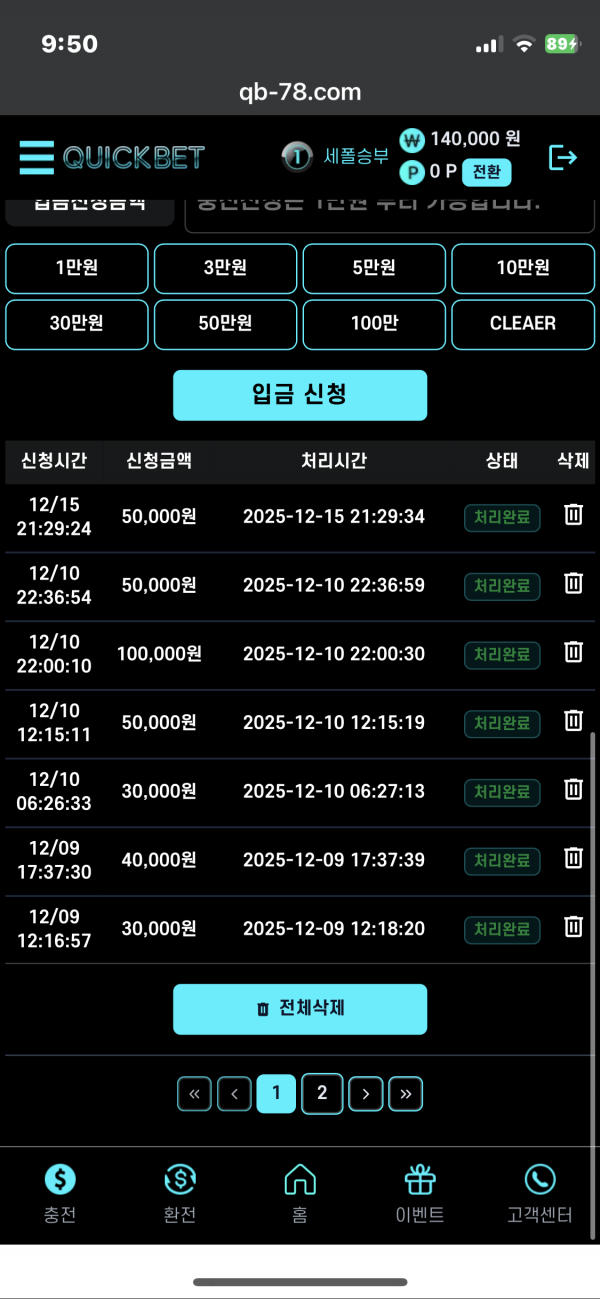
Task: Go to page 2 of deposit history
Action: pos(322,1093)
